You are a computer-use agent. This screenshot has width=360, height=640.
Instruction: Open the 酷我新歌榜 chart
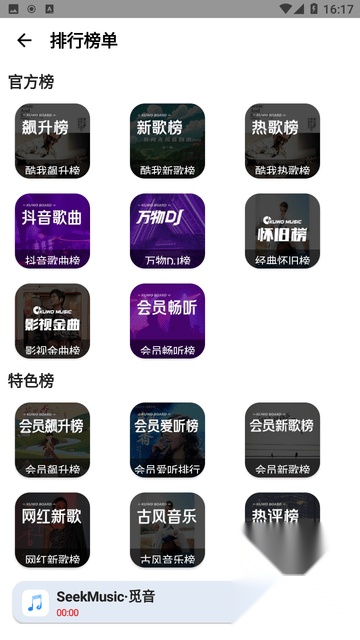pyautogui.click(x=167, y=141)
